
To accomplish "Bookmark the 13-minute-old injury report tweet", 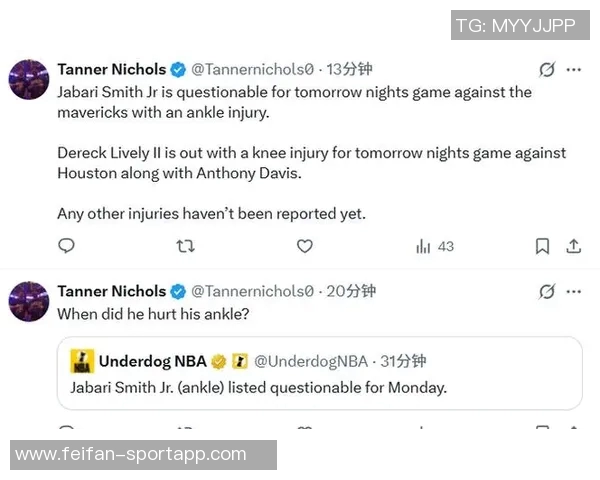I will point(542,246).
